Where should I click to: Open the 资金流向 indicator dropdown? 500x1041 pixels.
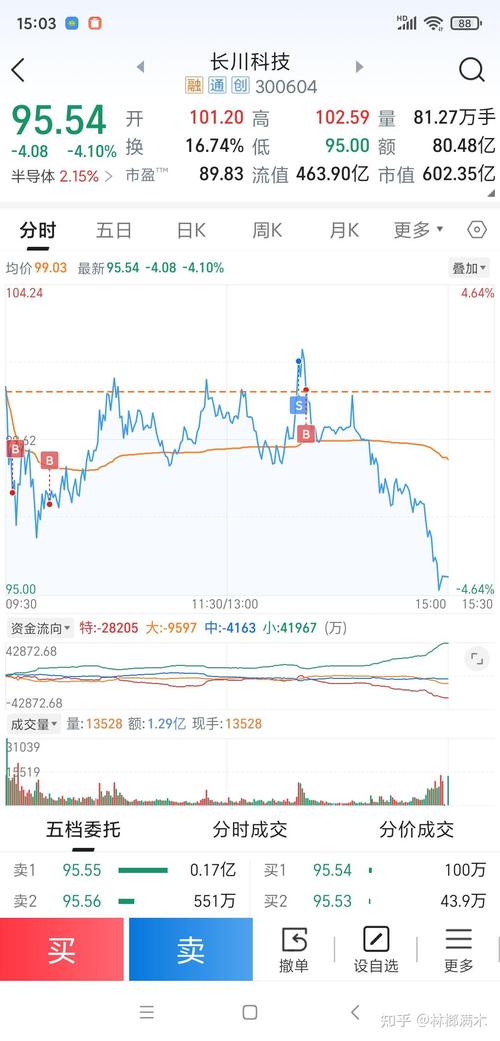click(x=41, y=627)
